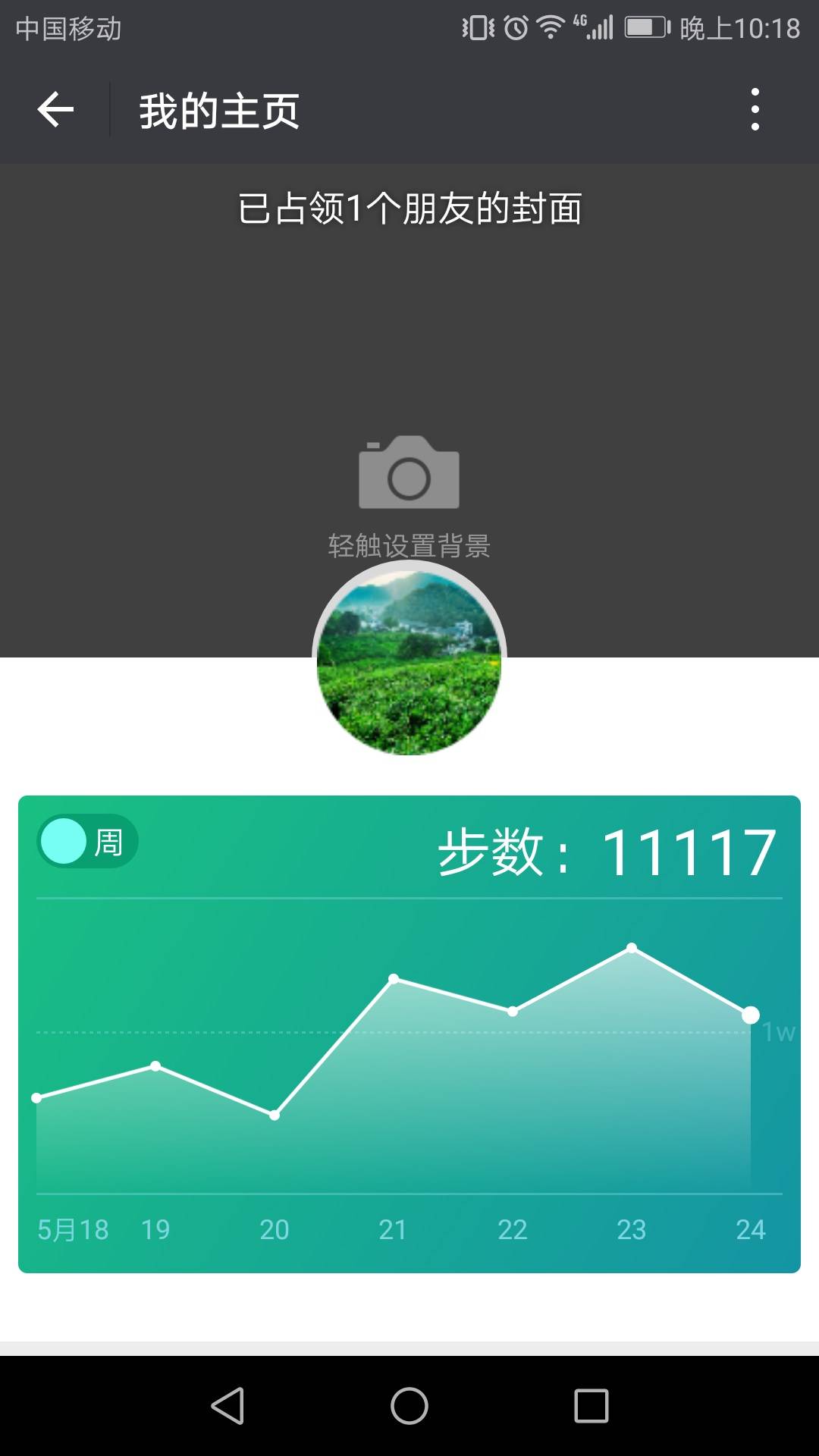
Task: Tap 已占领1个朋友的封面 banner
Action: (x=408, y=210)
